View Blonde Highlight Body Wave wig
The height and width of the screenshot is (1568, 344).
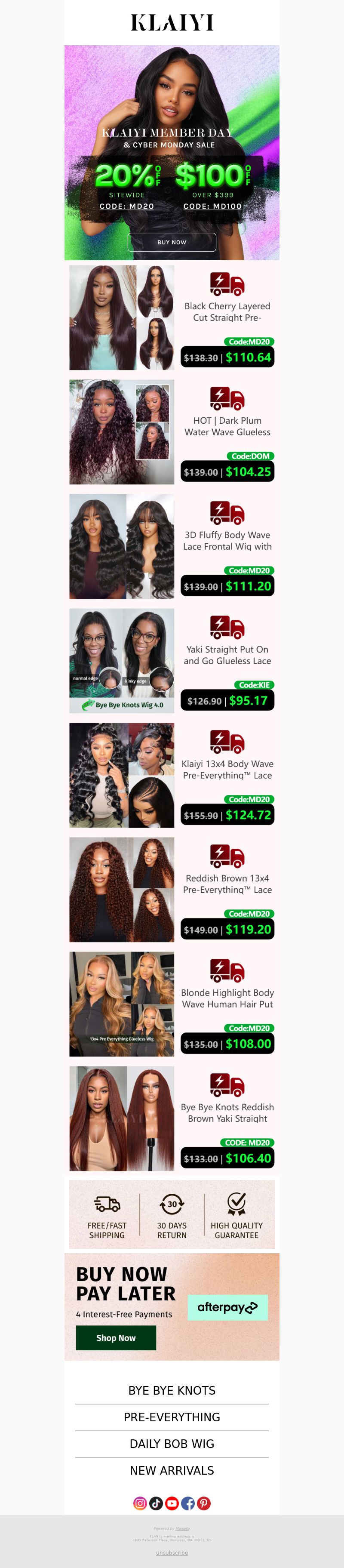click(x=227, y=998)
